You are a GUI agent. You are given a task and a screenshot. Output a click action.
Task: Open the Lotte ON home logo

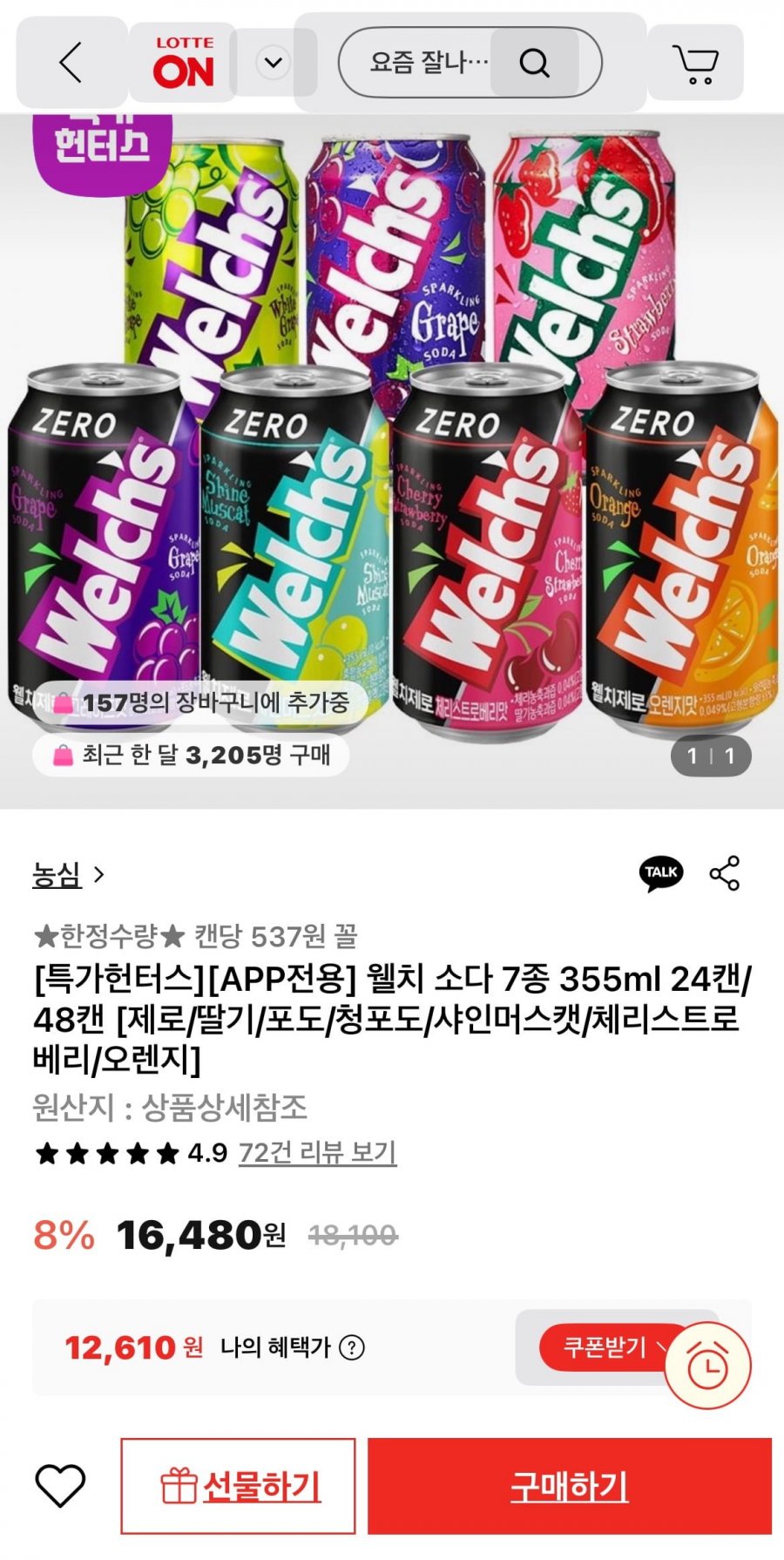coord(183,63)
